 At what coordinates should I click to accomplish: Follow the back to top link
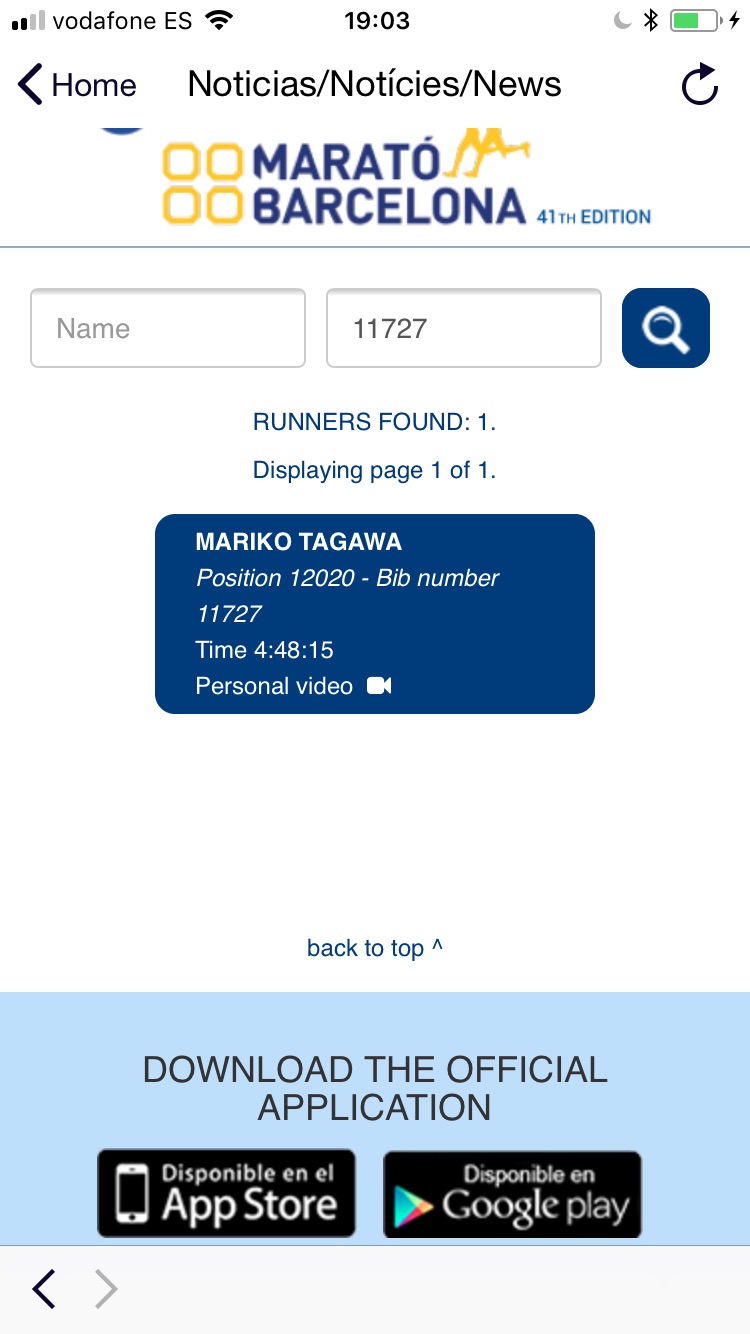[374, 948]
